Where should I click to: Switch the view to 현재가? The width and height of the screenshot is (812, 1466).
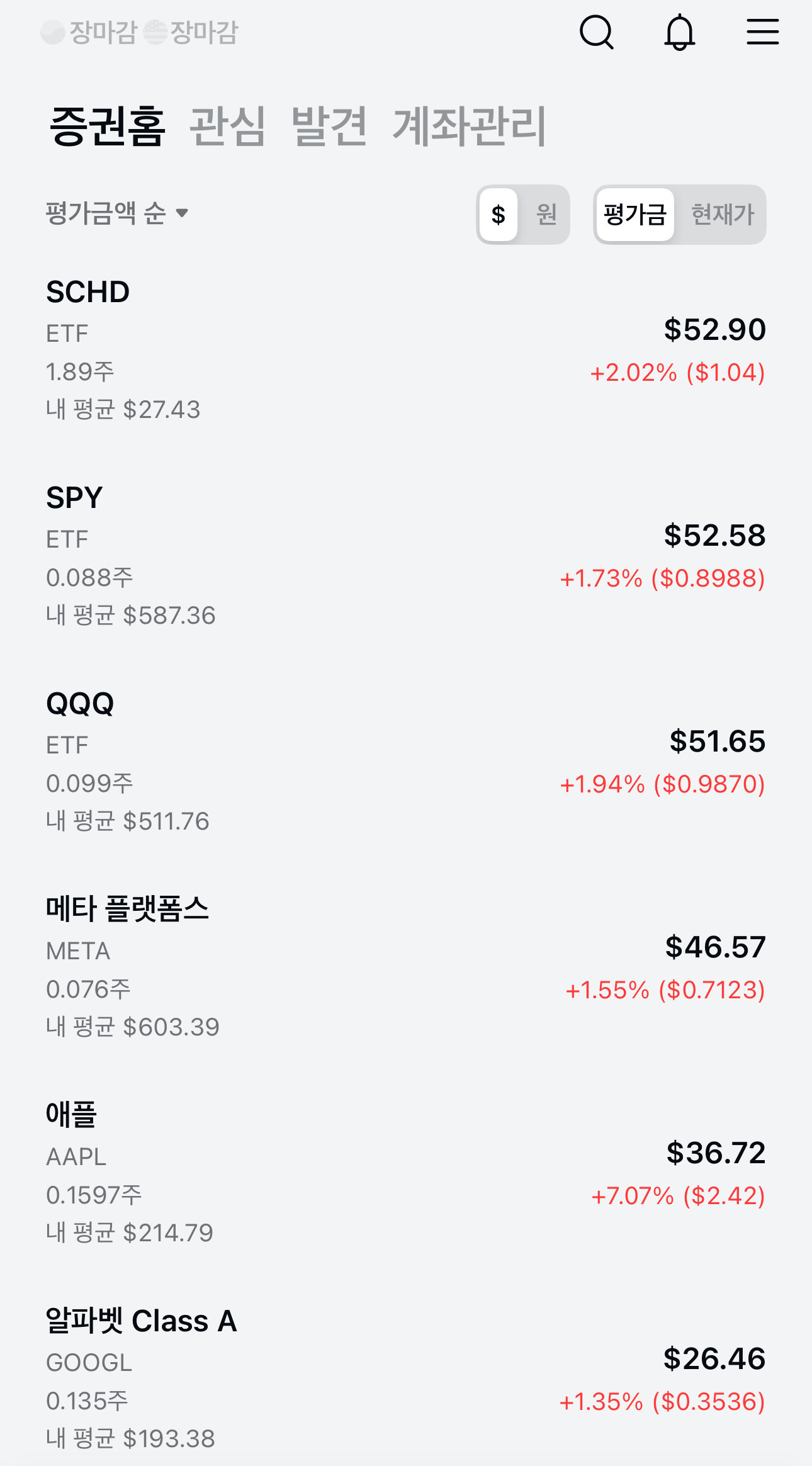722,215
